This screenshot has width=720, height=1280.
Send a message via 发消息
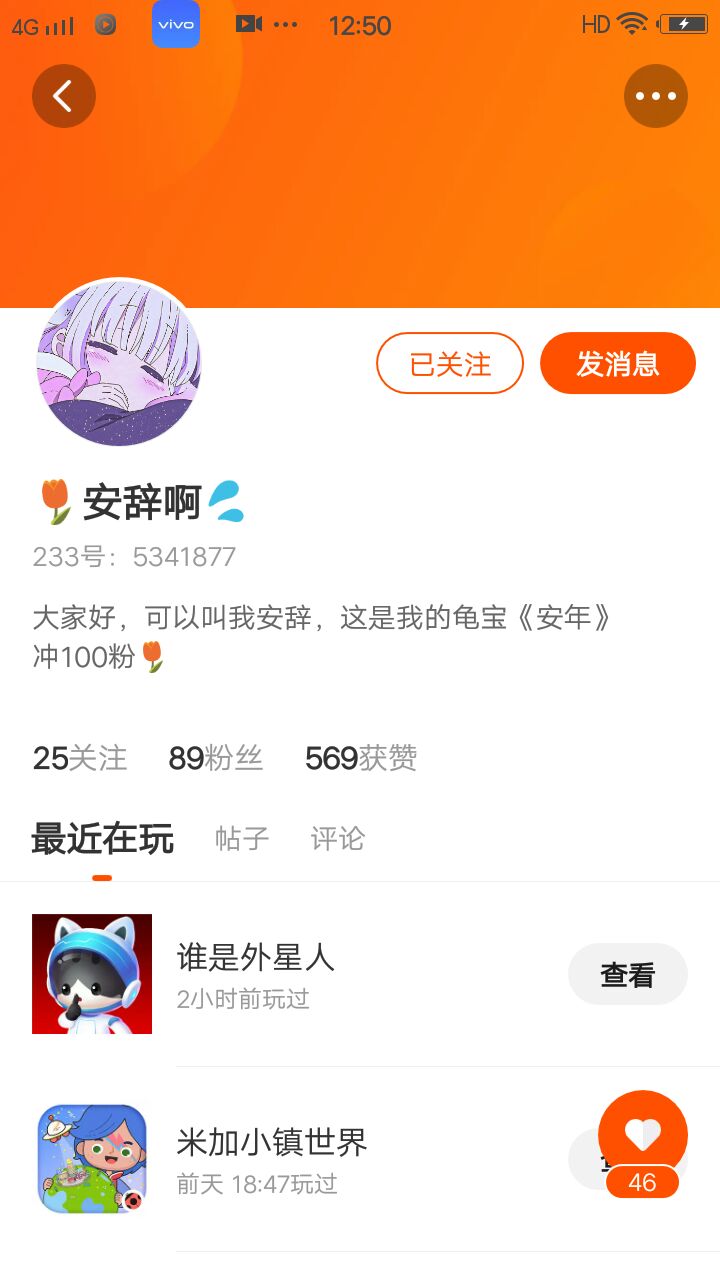point(618,363)
